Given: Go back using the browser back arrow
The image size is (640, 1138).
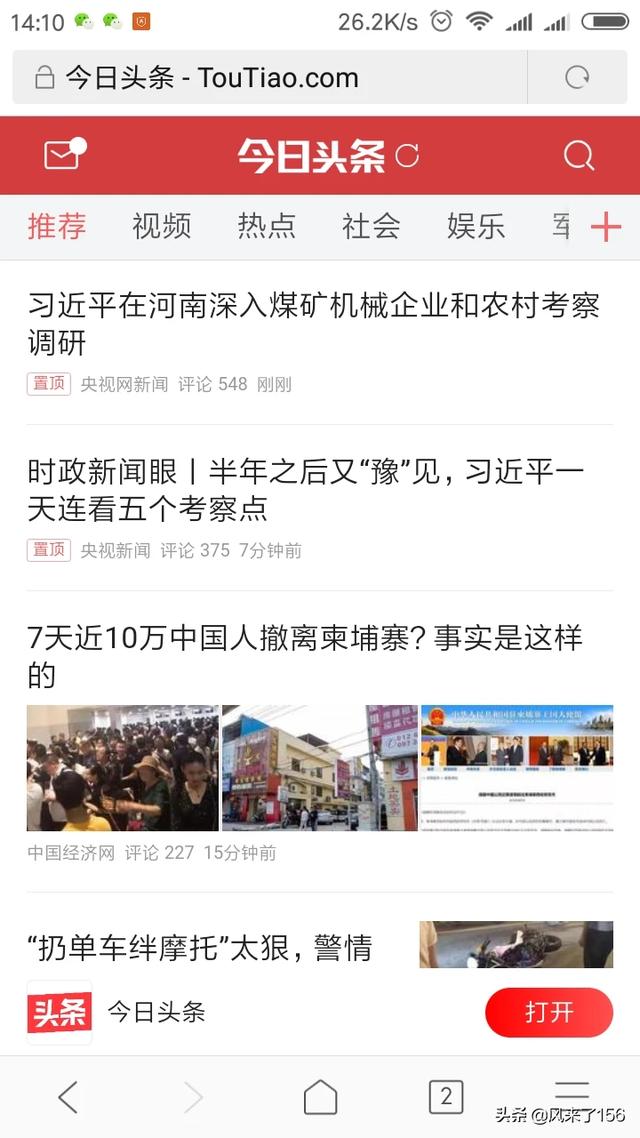Looking at the screenshot, I should pyautogui.click(x=67, y=1097).
